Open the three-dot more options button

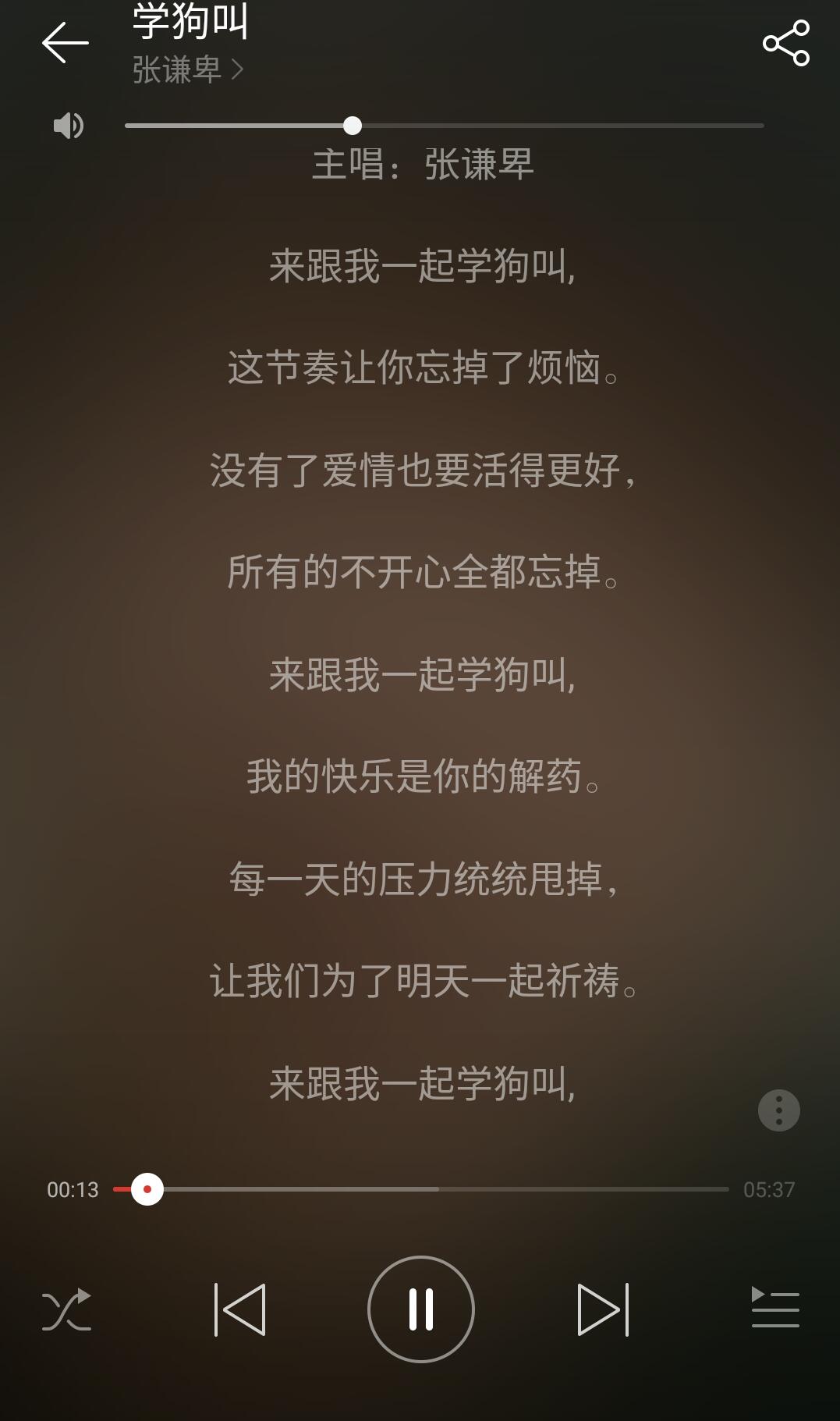point(778,1110)
